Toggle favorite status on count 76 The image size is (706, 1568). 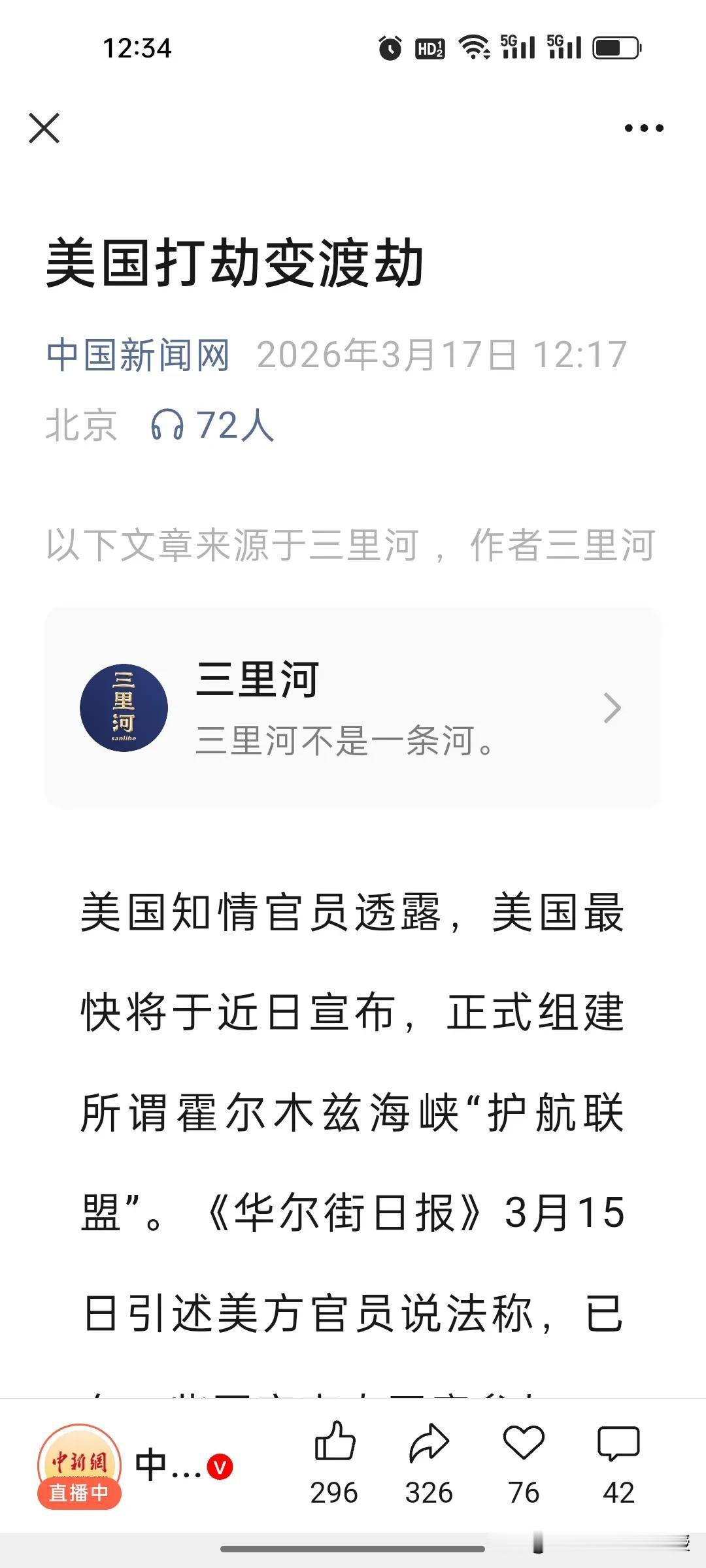(x=523, y=1494)
